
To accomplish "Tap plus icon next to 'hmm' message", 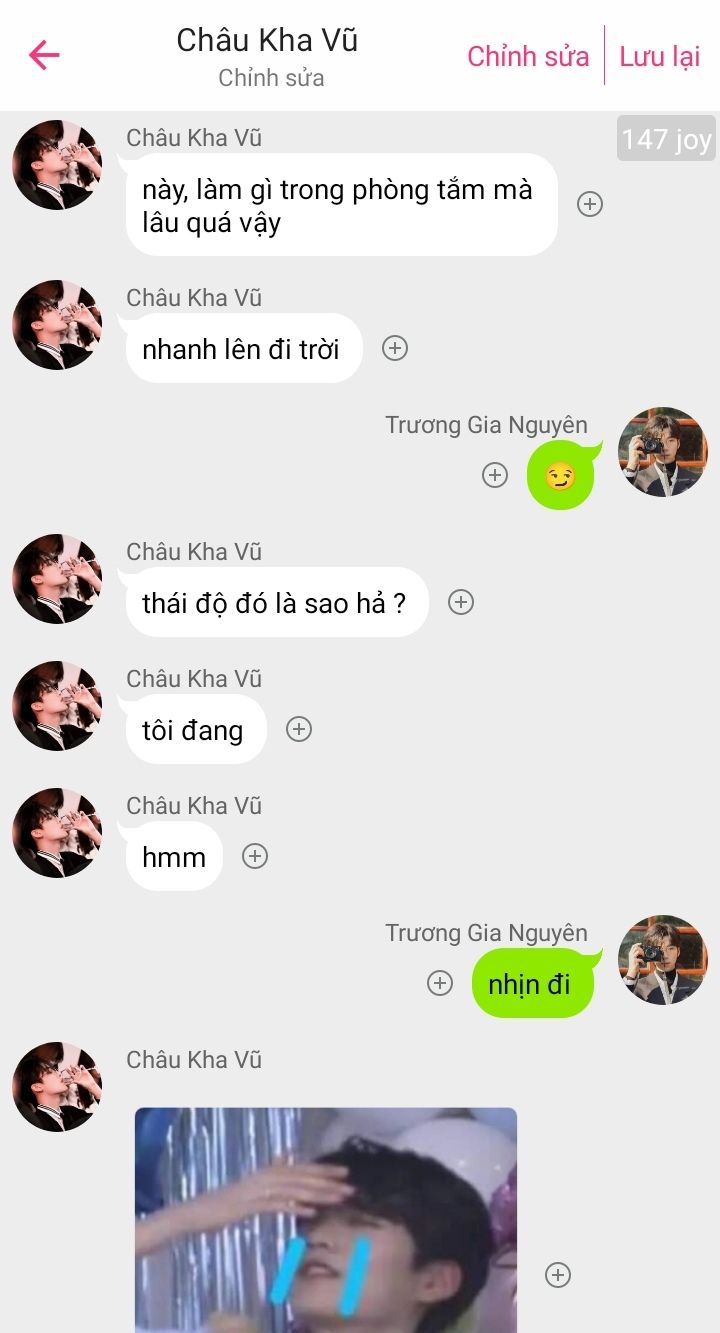I will (255, 856).
